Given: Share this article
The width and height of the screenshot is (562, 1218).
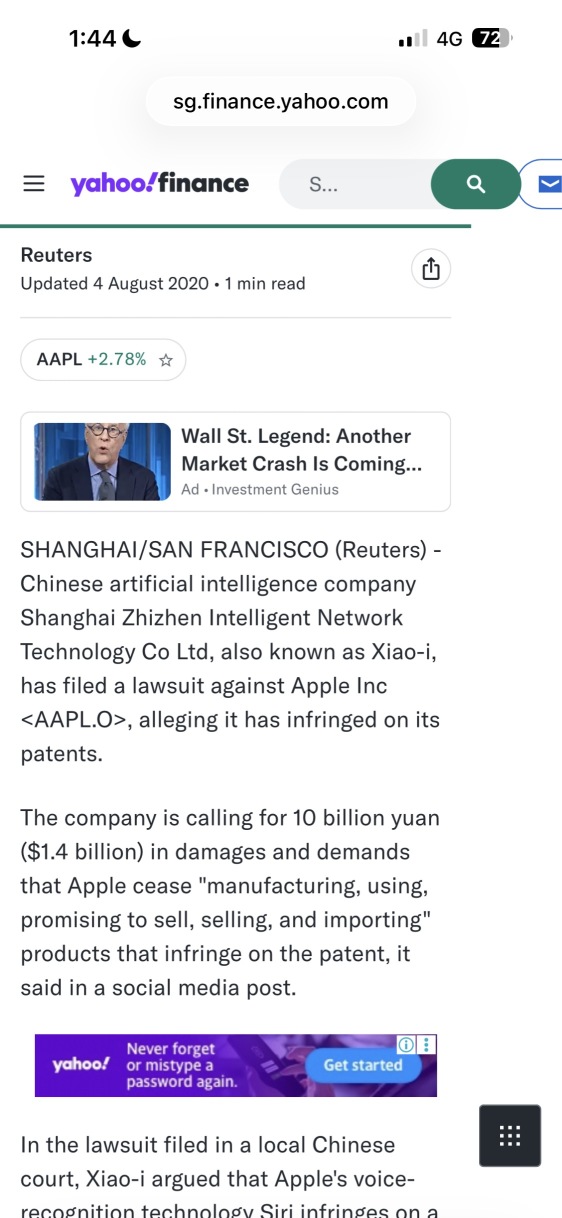Looking at the screenshot, I should coord(431,269).
